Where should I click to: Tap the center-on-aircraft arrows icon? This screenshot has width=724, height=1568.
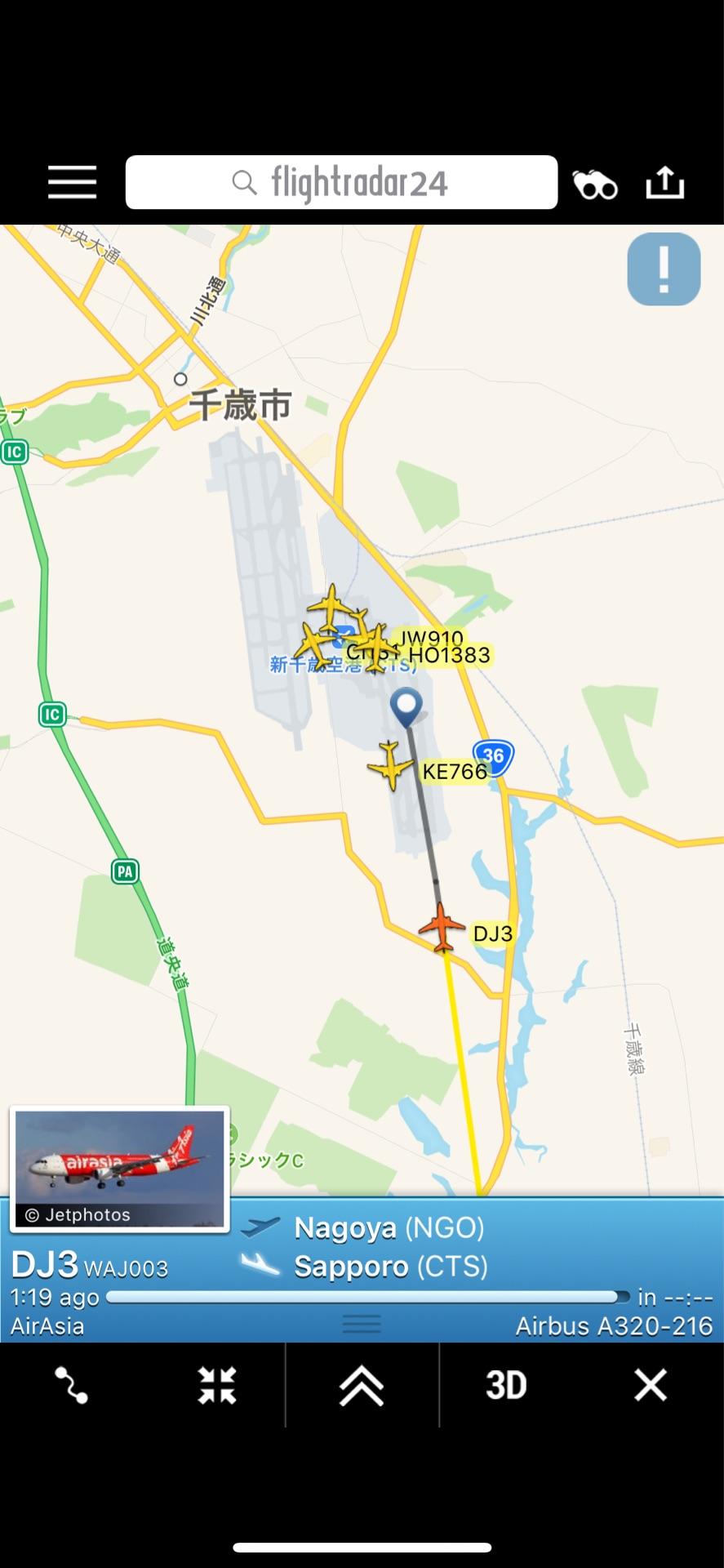(x=216, y=1386)
